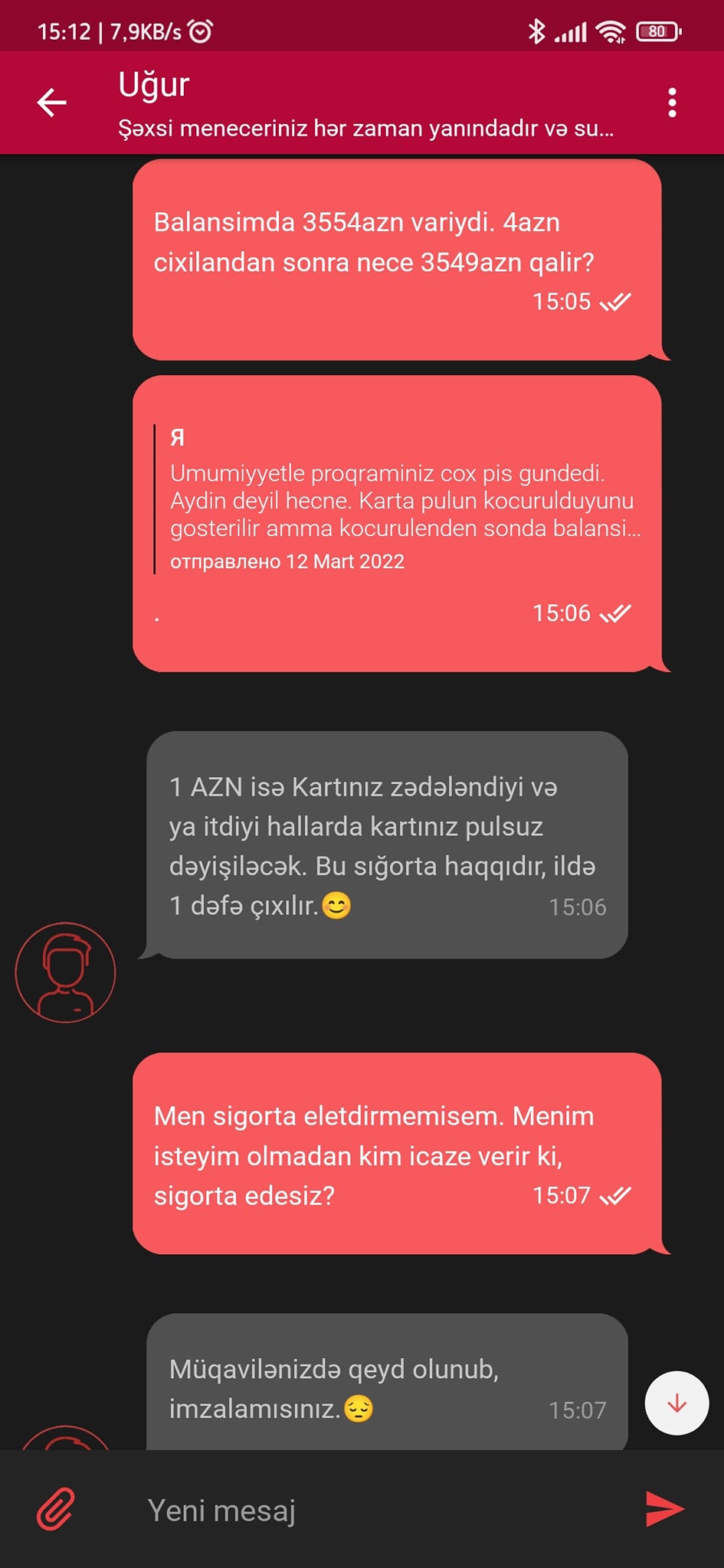Tap the red send arrow icon
Viewport: 724px width, 1568px height.
(x=664, y=1509)
